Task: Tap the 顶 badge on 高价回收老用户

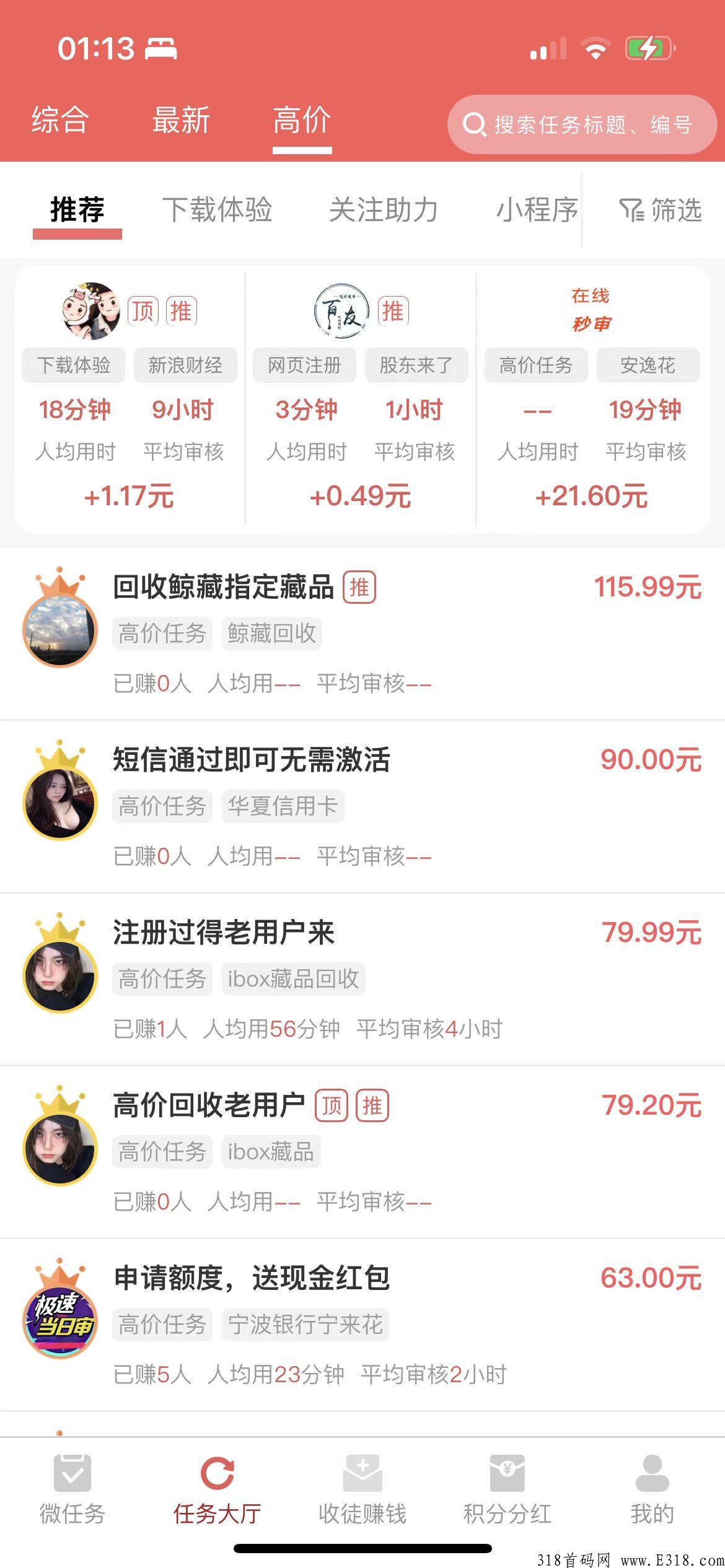Action: point(333,1106)
